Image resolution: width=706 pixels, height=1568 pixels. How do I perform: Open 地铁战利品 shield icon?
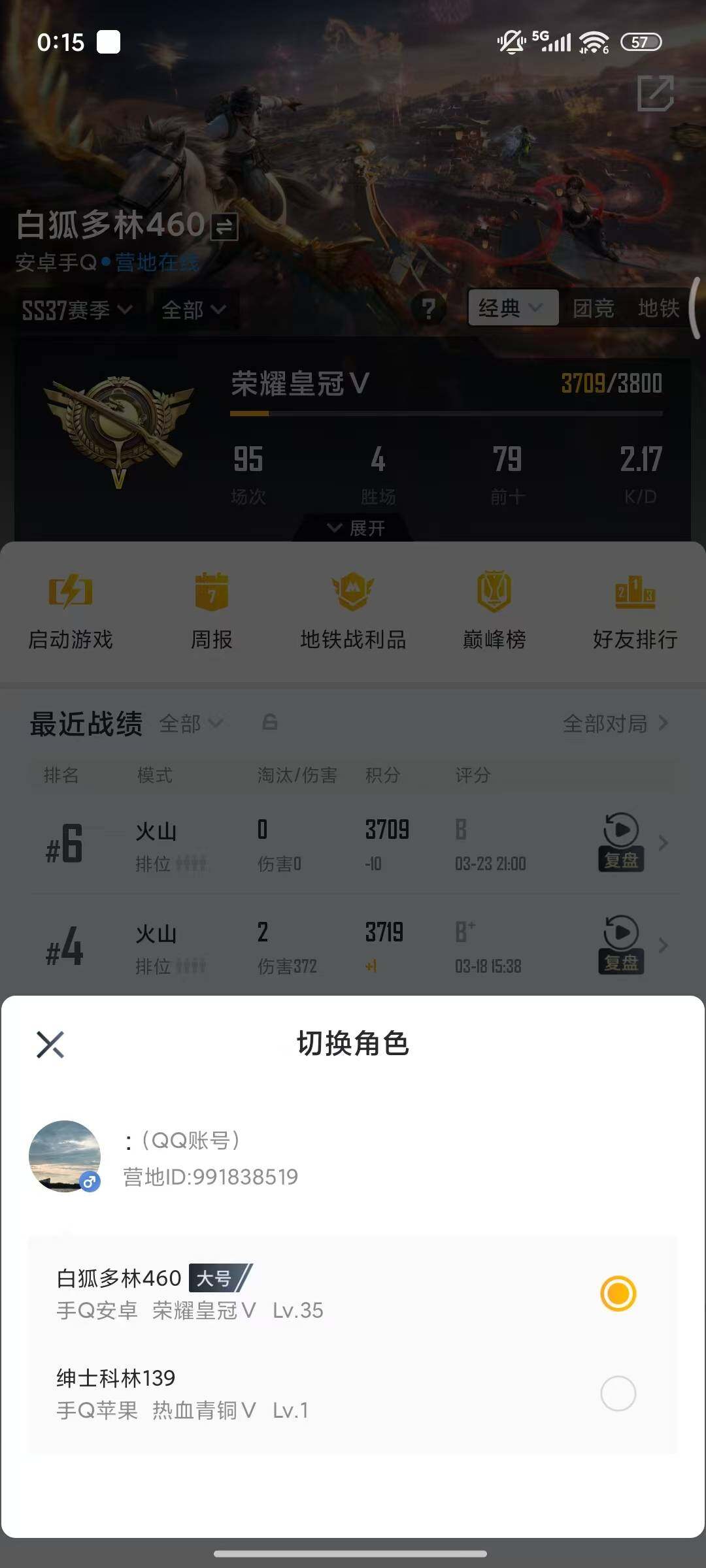[x=352, y=591]
